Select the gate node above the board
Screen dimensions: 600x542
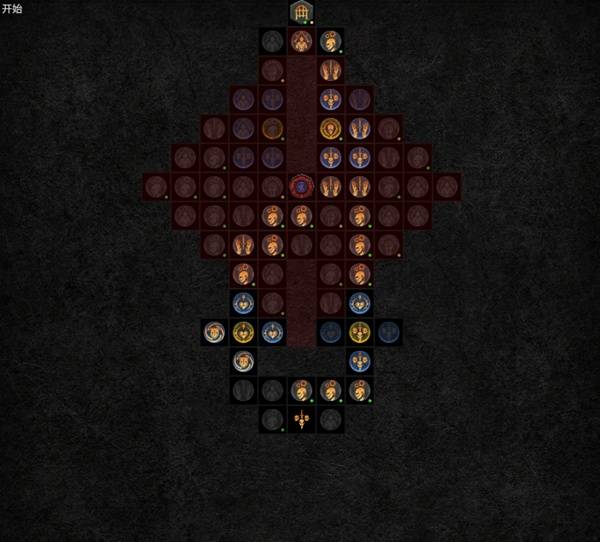pos(301,12)
